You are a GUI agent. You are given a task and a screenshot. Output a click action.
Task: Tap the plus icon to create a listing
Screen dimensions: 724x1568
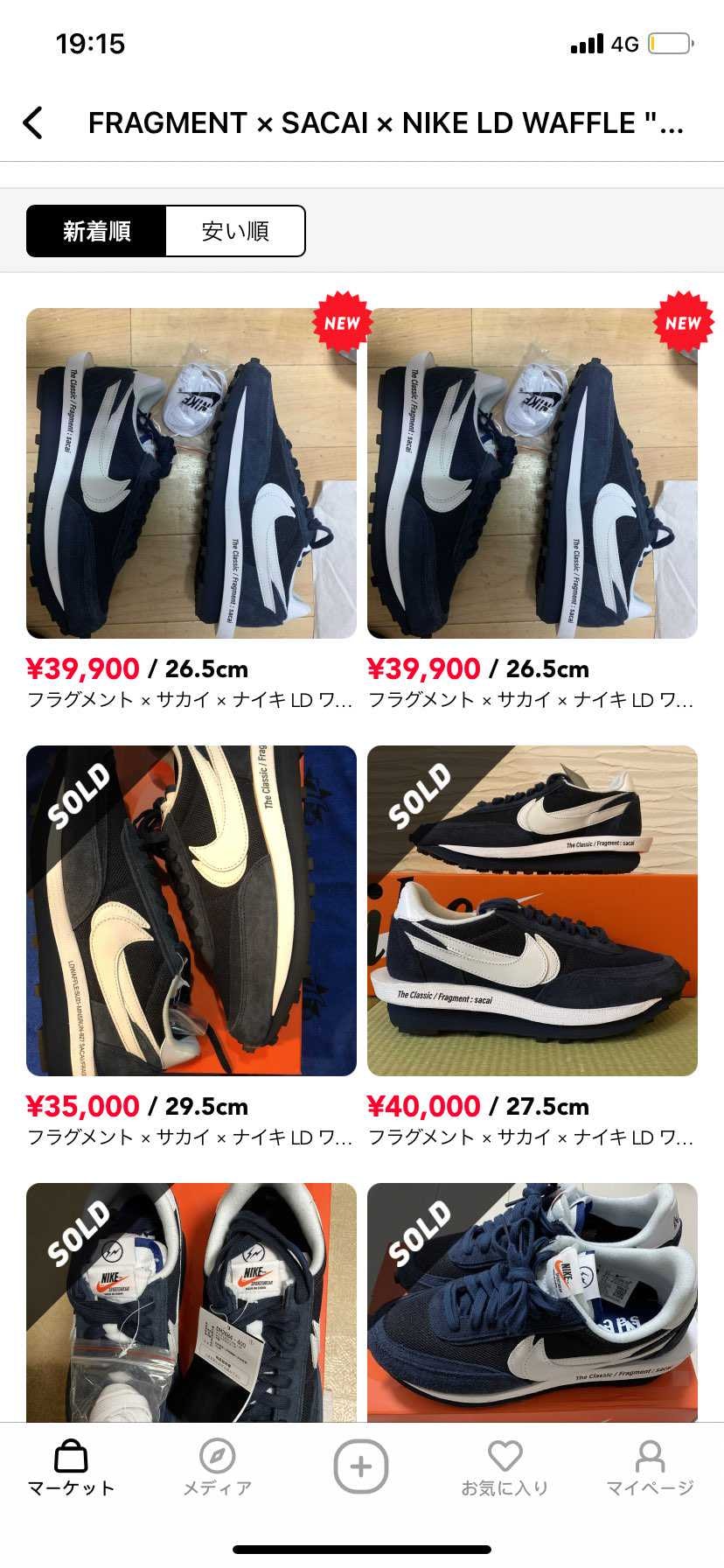[361, 1468]
